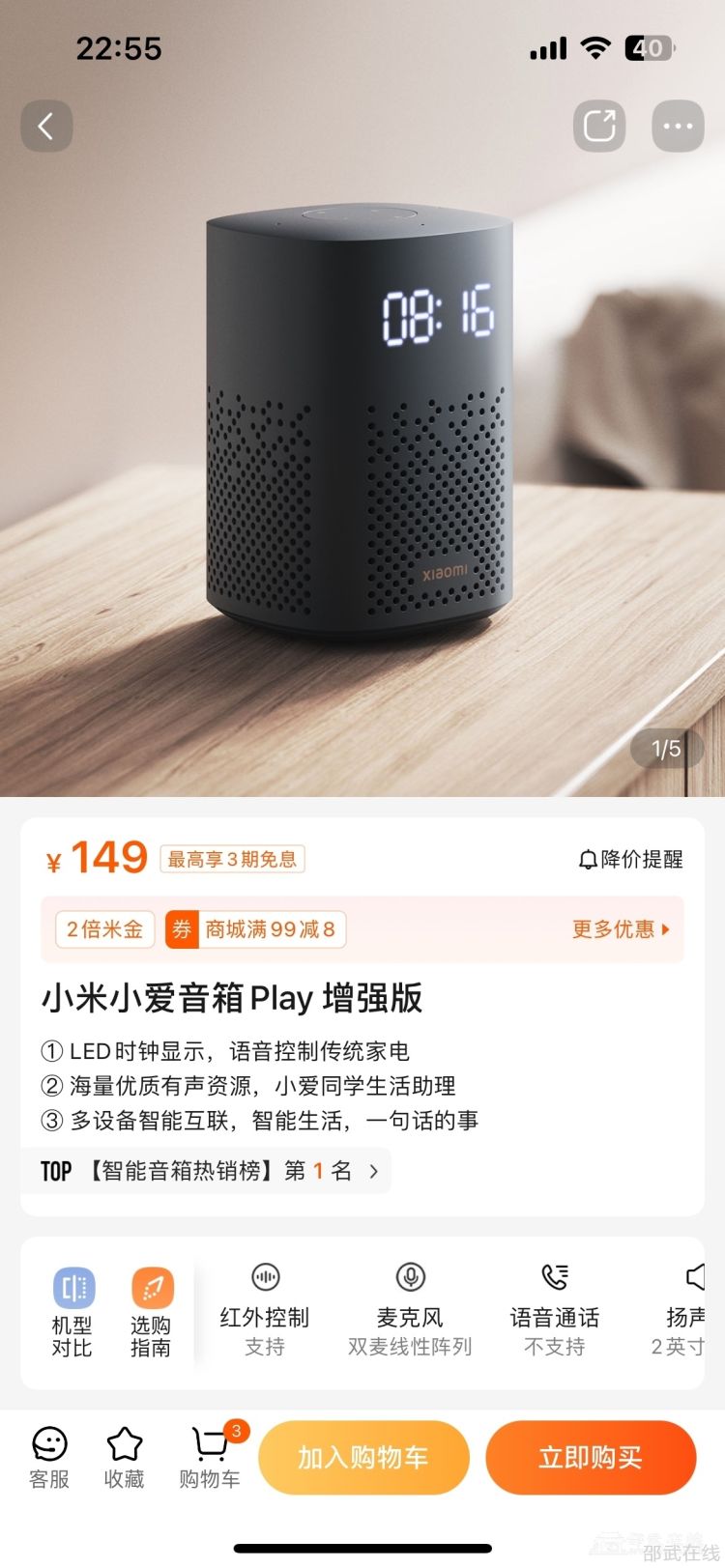This screenshot has height=1568, width=725.
Task: Go back using the top-left arrow
Action: click(x=46, y=126)
